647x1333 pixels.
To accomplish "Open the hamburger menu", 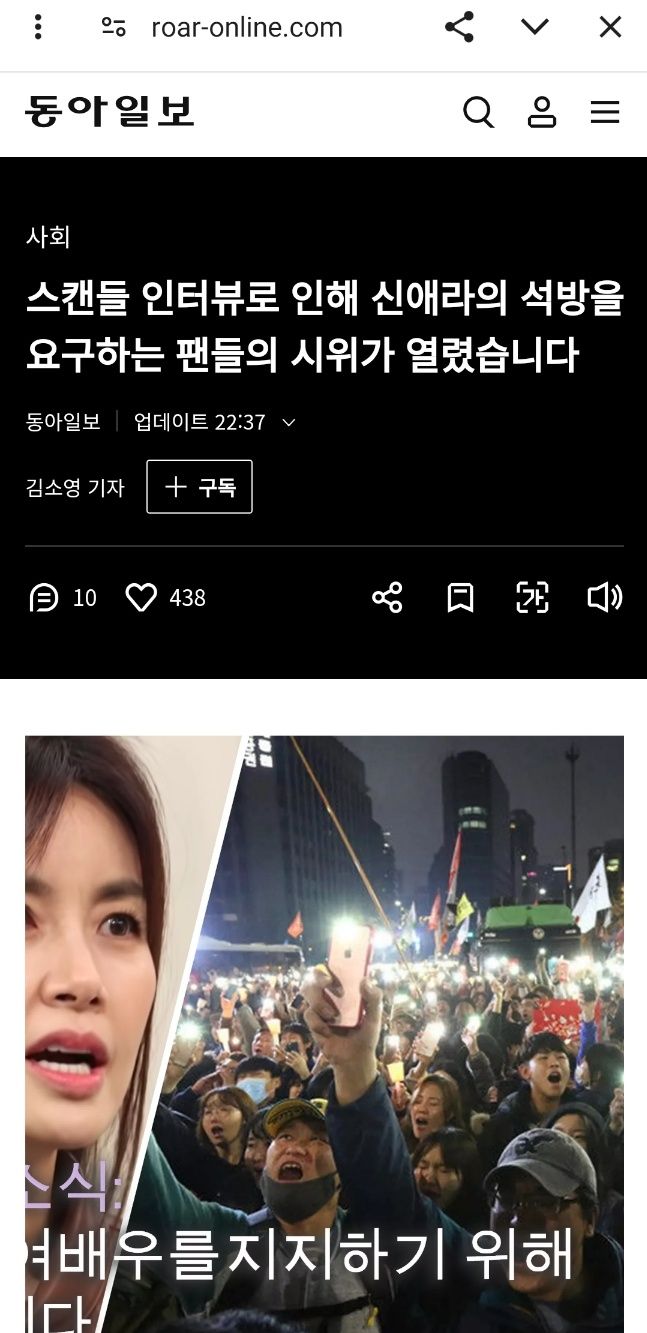I will point(605,112).
